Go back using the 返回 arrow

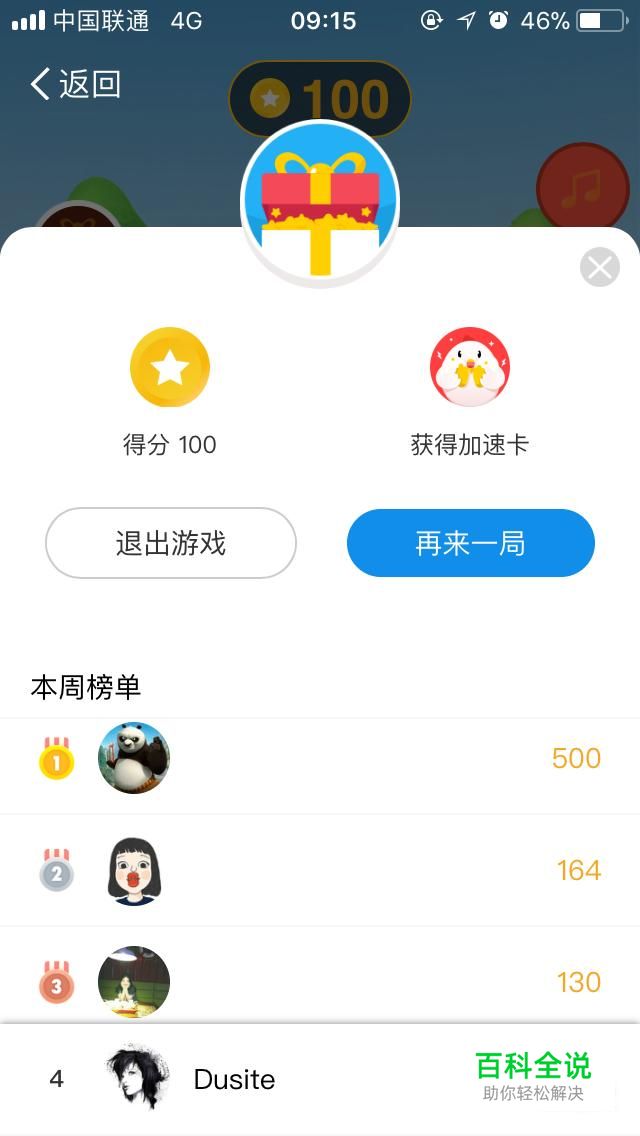(75, 84)
